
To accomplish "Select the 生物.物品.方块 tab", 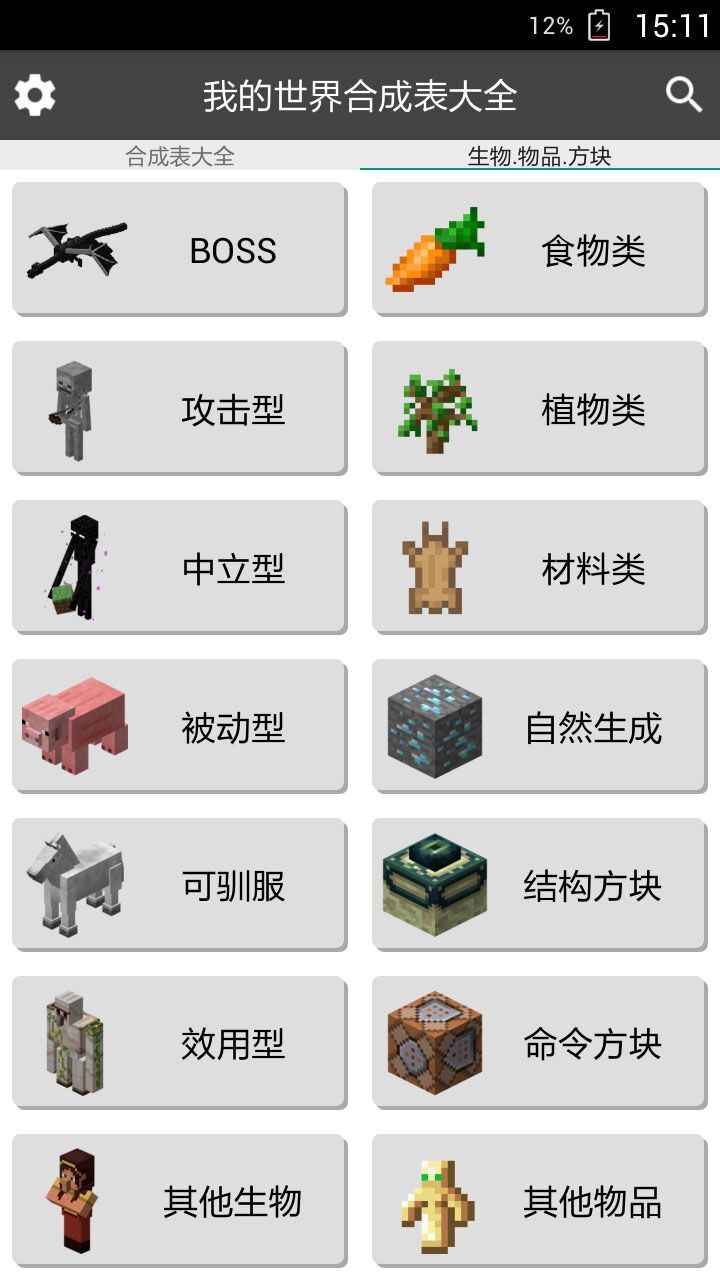I will [x=540, y=156].
